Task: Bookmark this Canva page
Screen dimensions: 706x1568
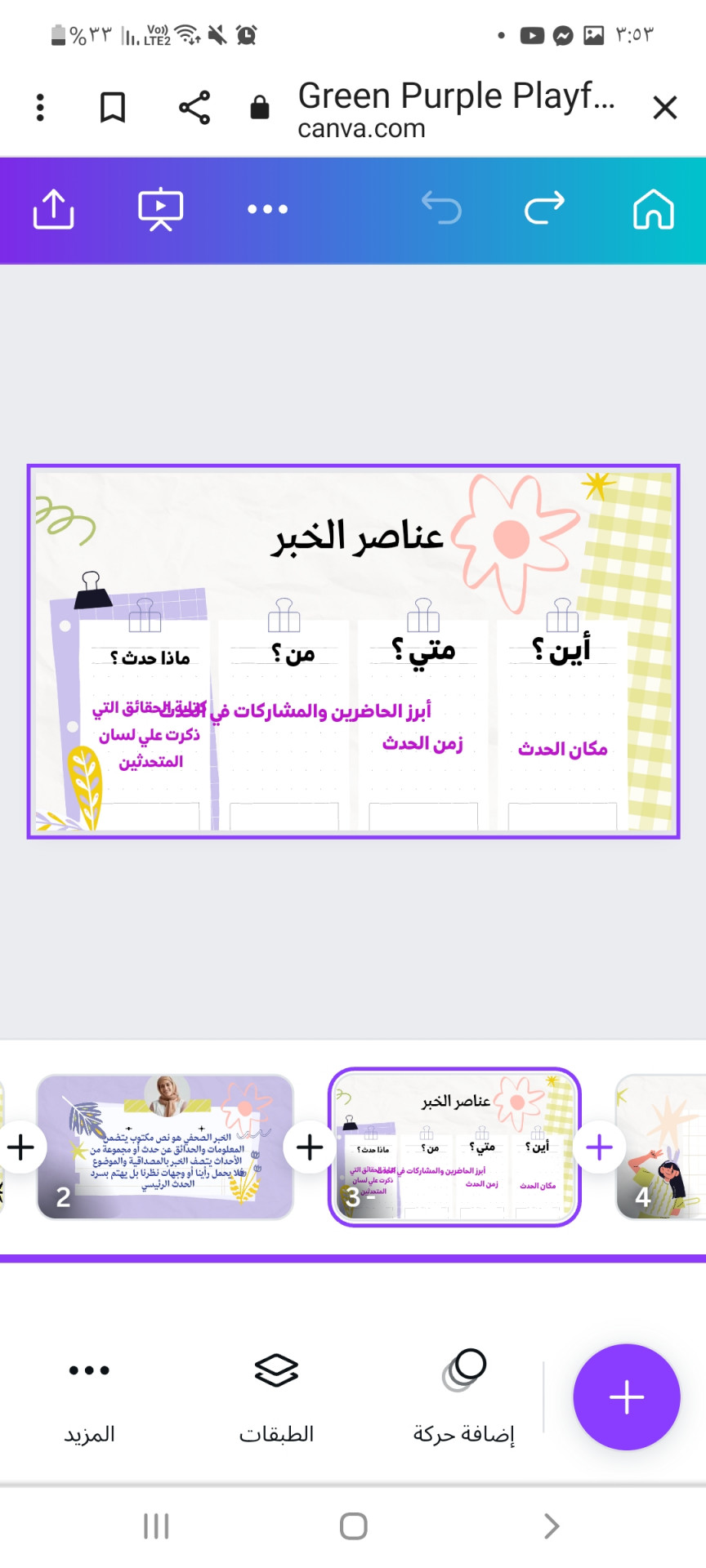Action: click(x=113, y=107)
